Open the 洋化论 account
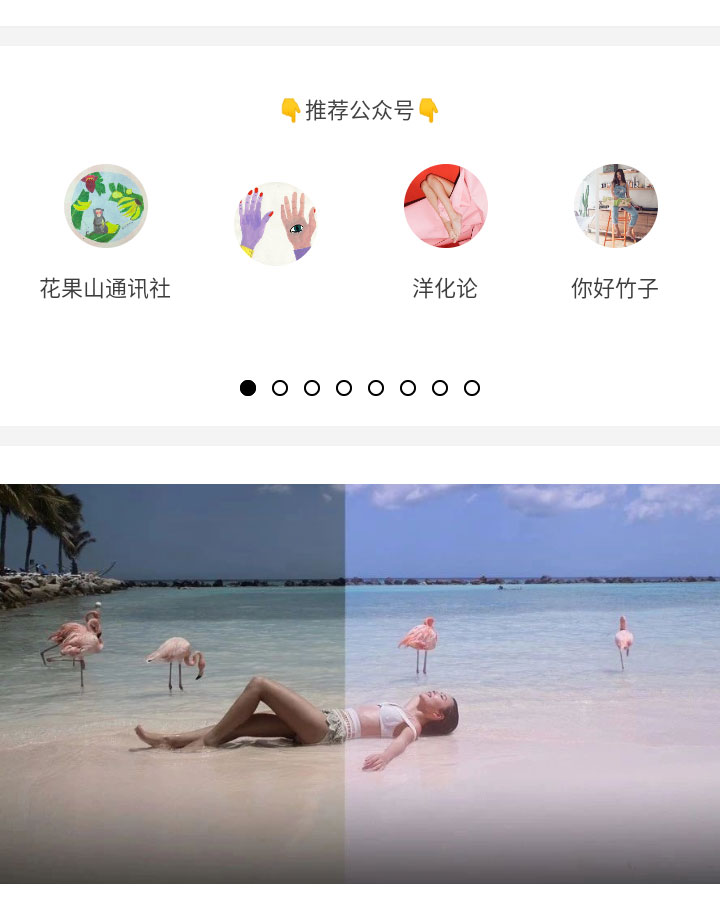The width and height of the screenshot is (720, 904). (445, 207)
